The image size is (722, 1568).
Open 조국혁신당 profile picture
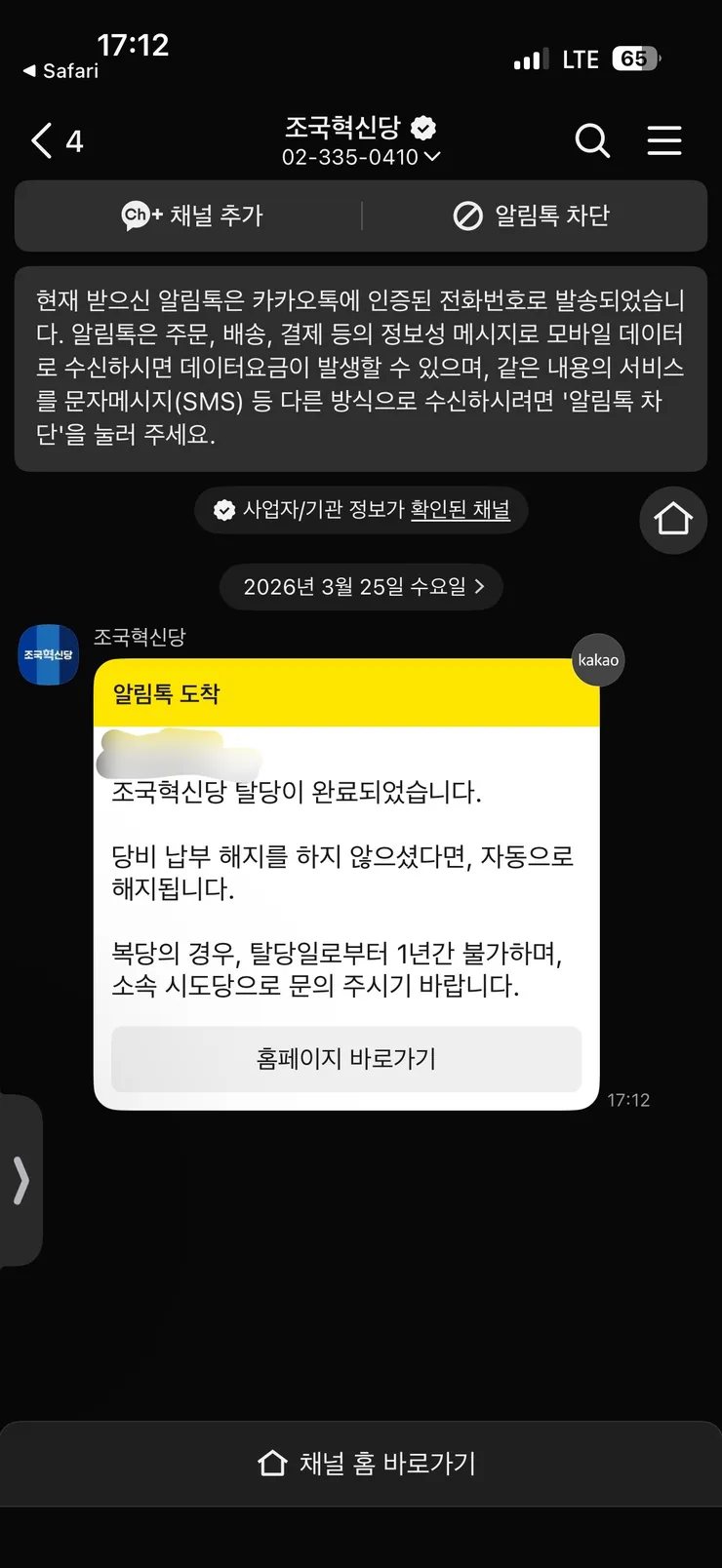pos(49,654)
